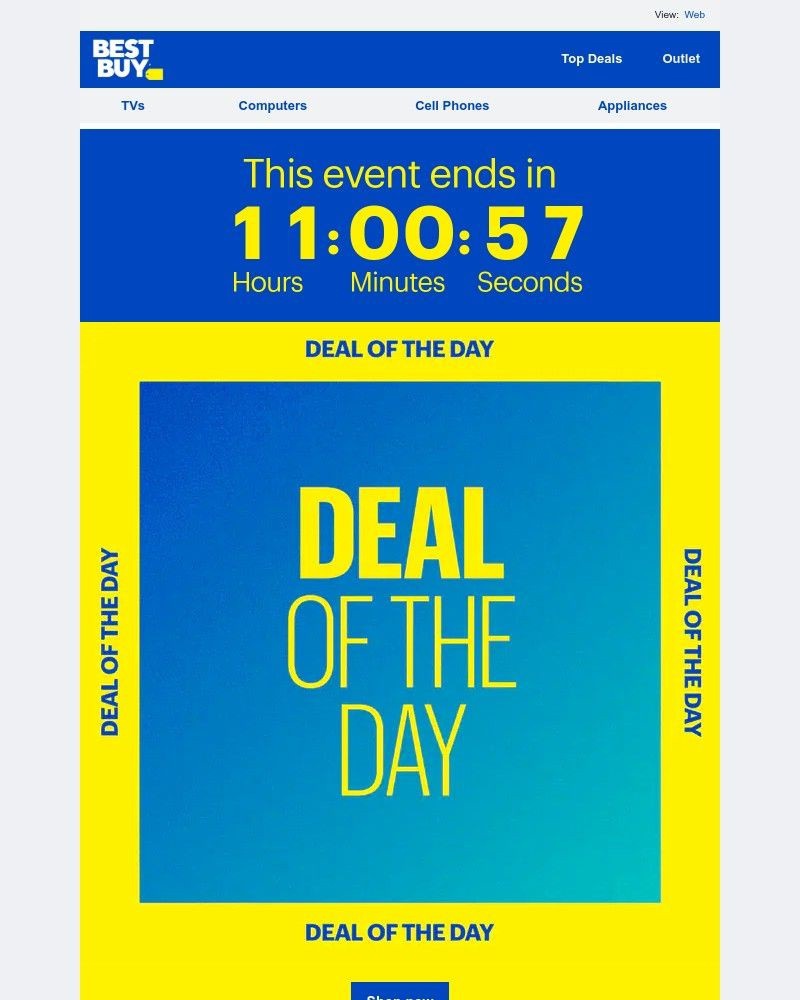Open the Deal of the Day banner
800x1000 pixels.
tap(400, 642)
